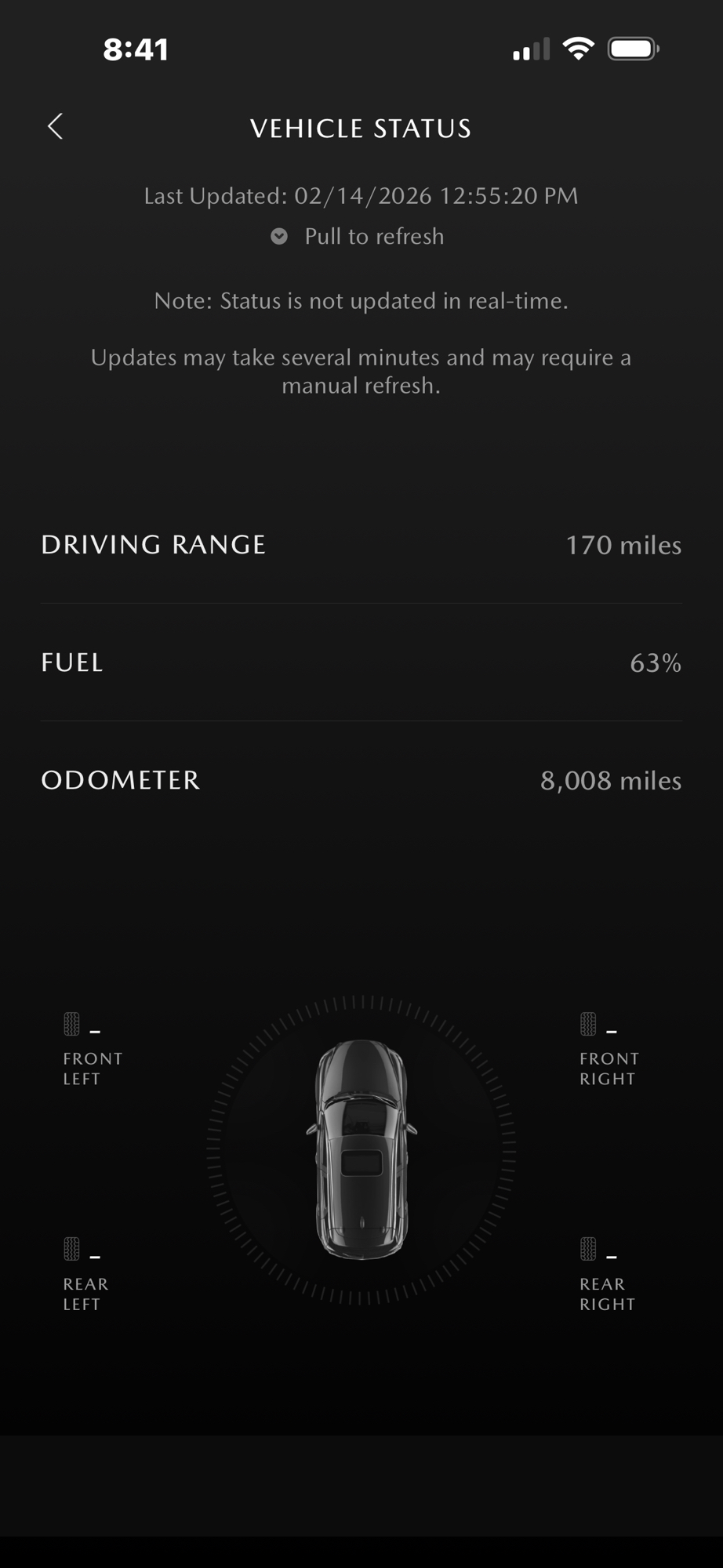Go back from Vehicle Status

click(x=55, y=126)
